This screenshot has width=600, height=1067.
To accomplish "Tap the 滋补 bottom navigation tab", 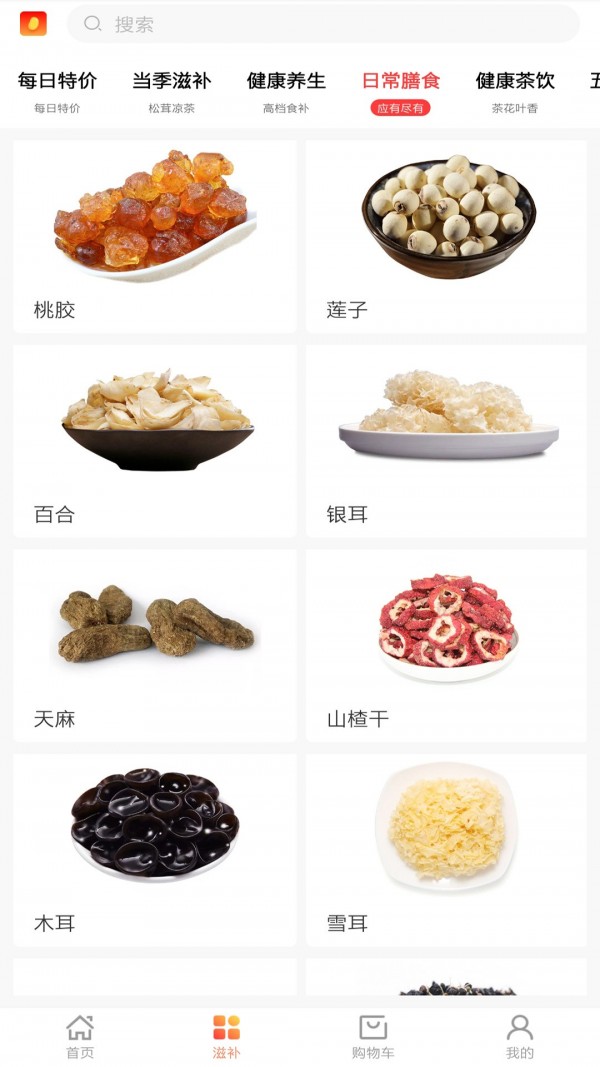I will coord(226,1036).
